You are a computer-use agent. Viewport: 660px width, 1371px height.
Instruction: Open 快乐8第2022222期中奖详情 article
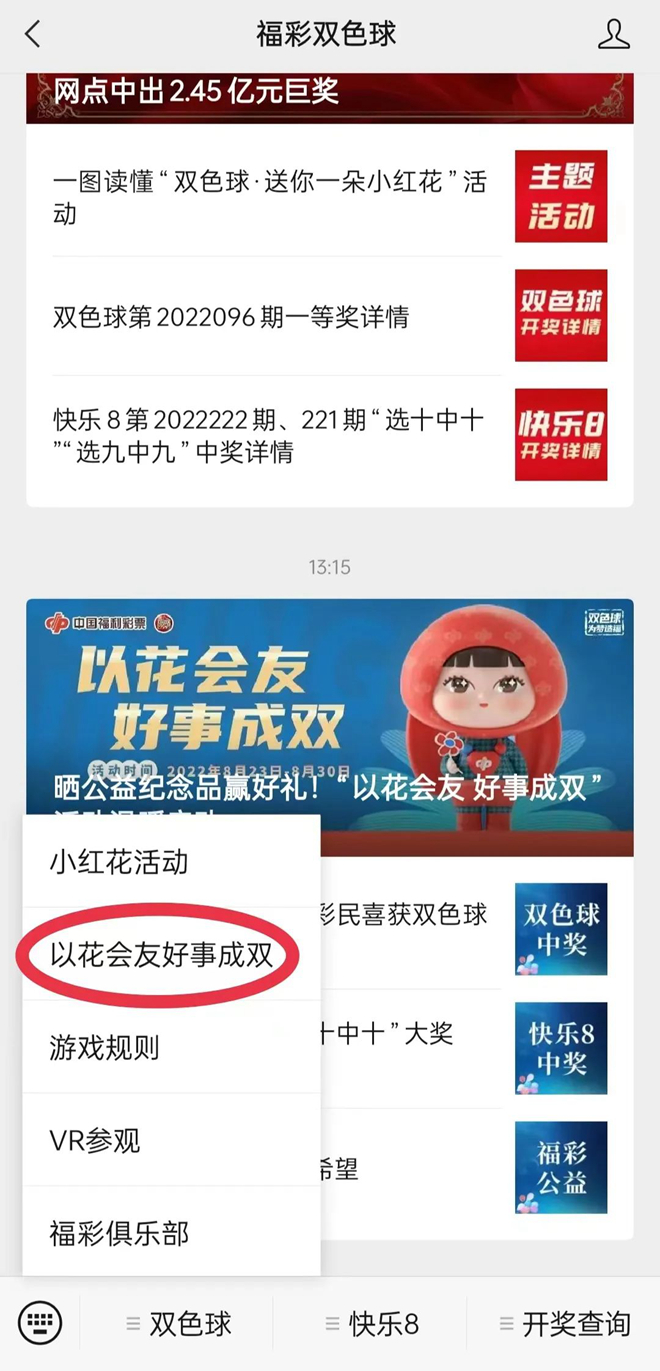270,435
